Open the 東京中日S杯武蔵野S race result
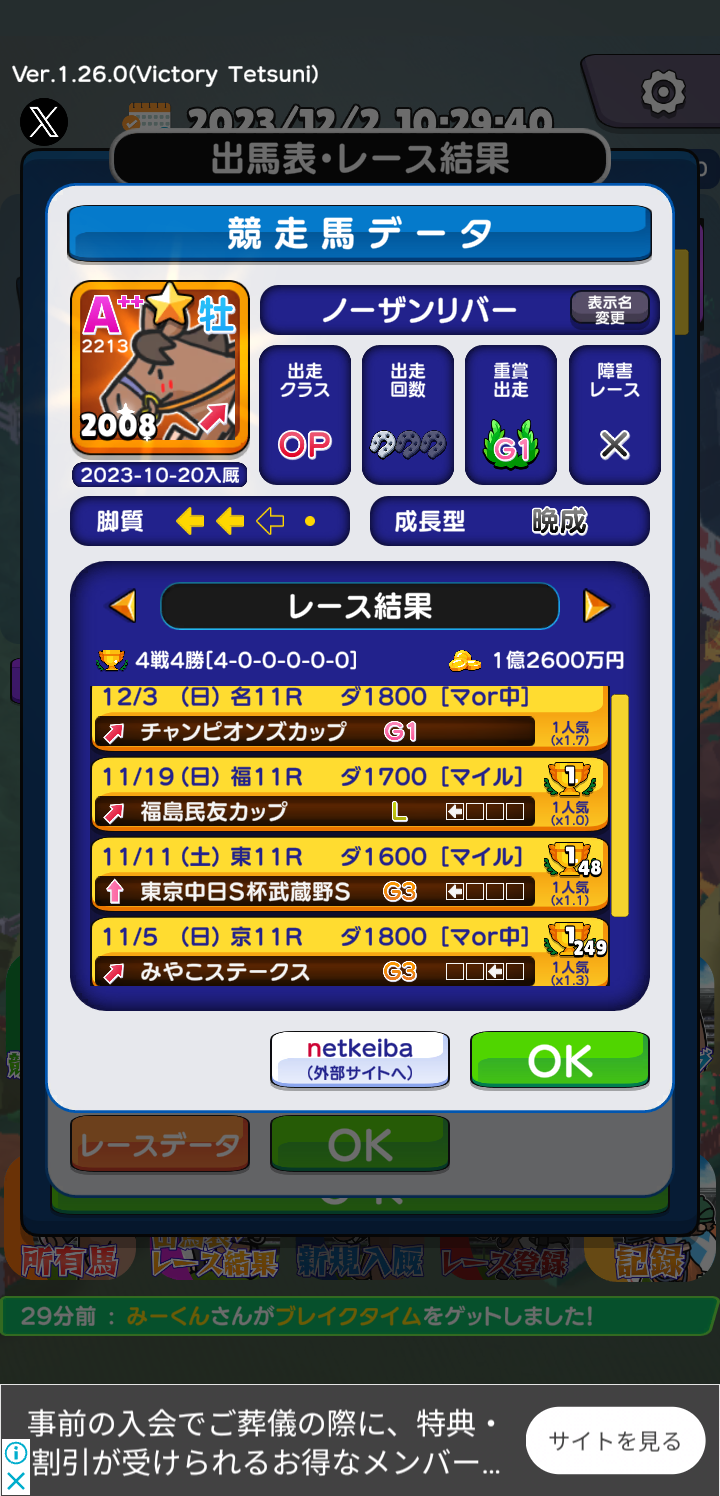Viewport: 720px width, 1496px height. [349, 875]
